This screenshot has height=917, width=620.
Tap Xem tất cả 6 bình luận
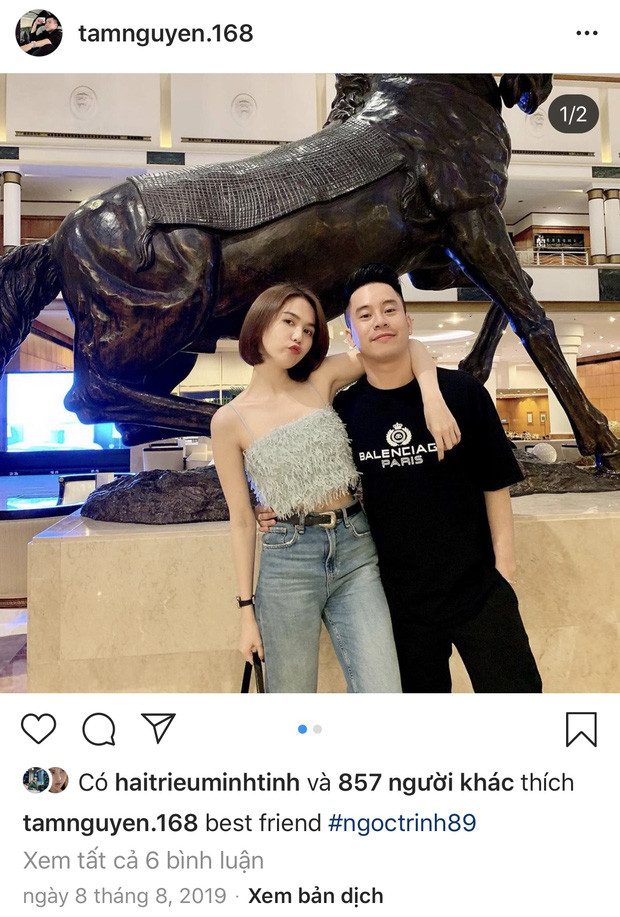coord(143,860)
